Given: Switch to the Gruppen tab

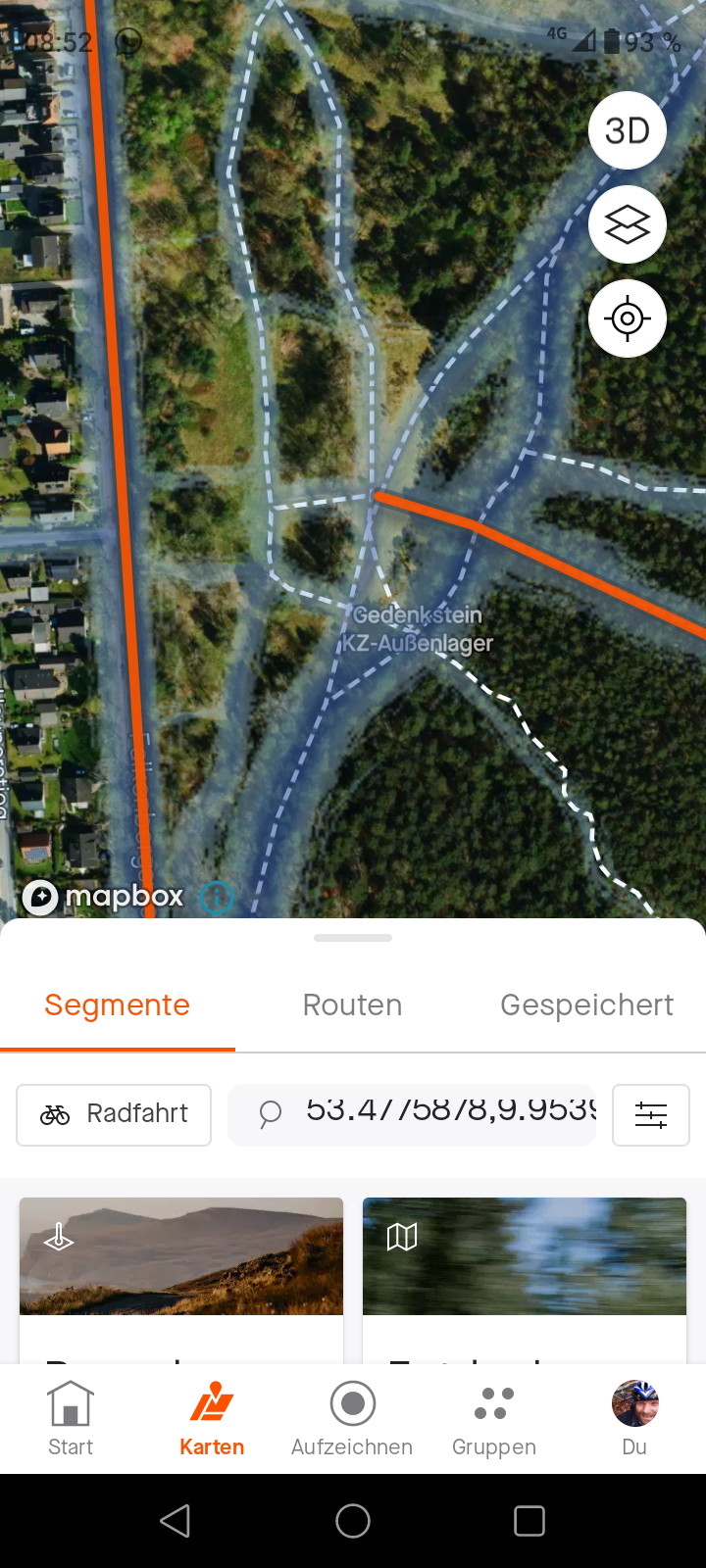Looking at the screenshot, I should pos(494,1419).
